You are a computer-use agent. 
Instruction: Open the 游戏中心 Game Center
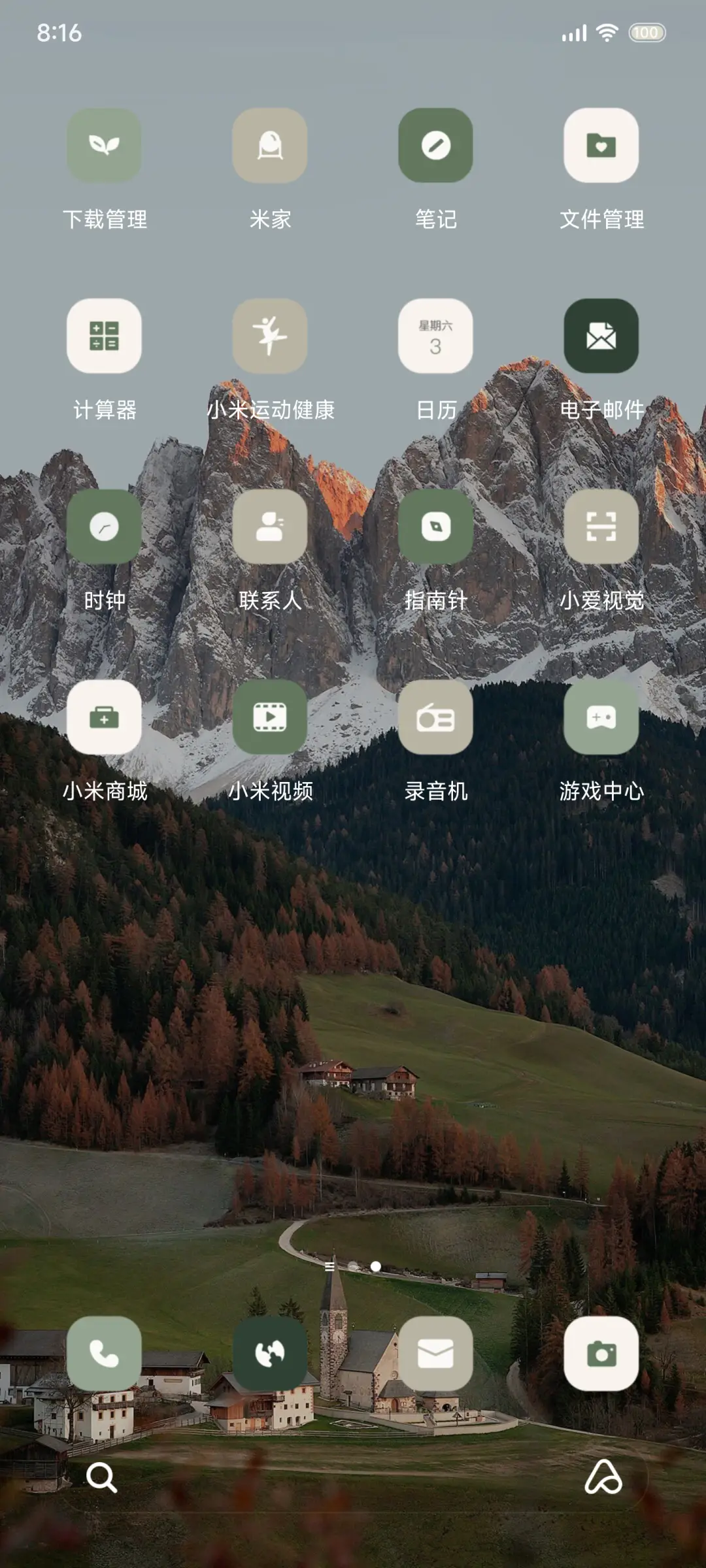click(x=602, y=719)
